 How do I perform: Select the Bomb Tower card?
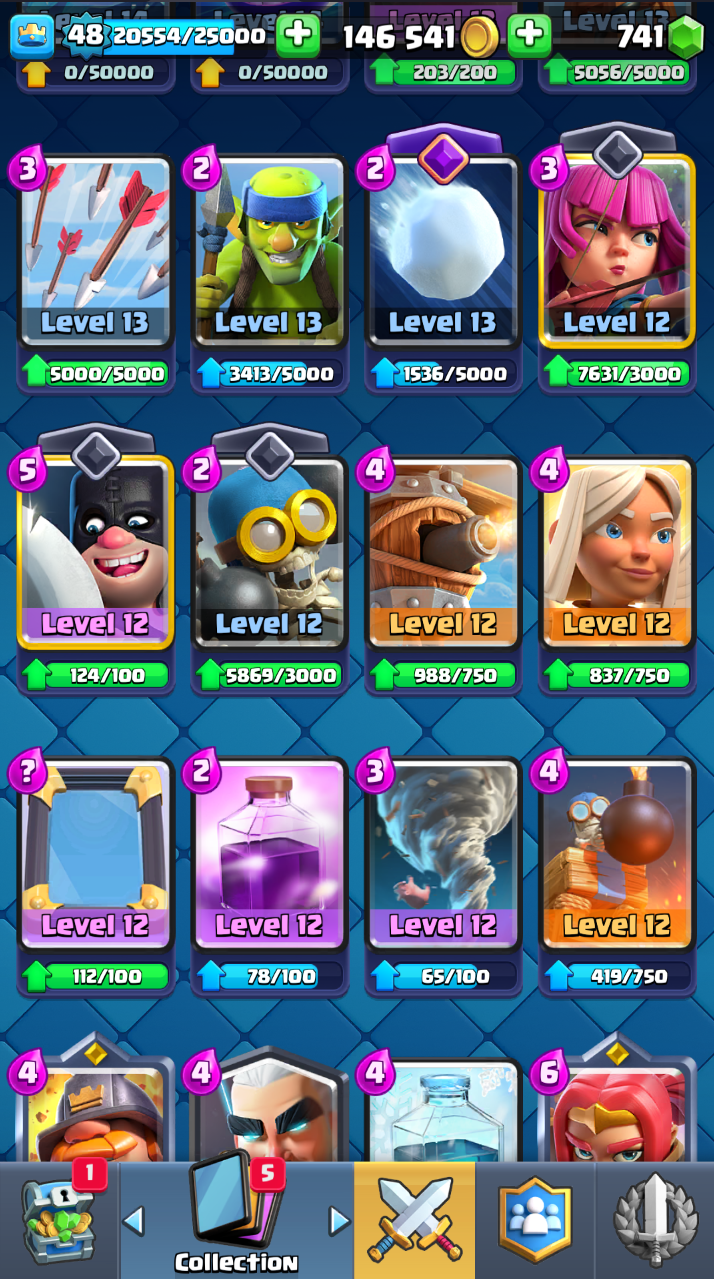pos(616,852)
